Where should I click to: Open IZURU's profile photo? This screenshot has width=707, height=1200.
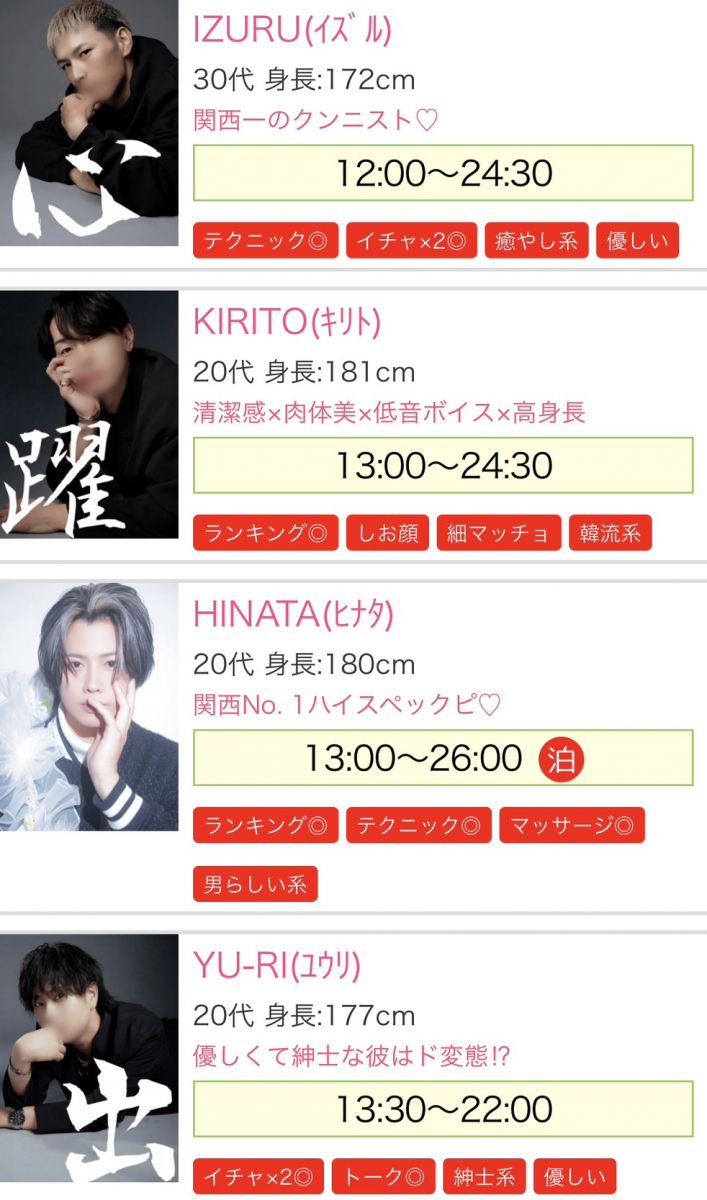[x=89, y=124]
